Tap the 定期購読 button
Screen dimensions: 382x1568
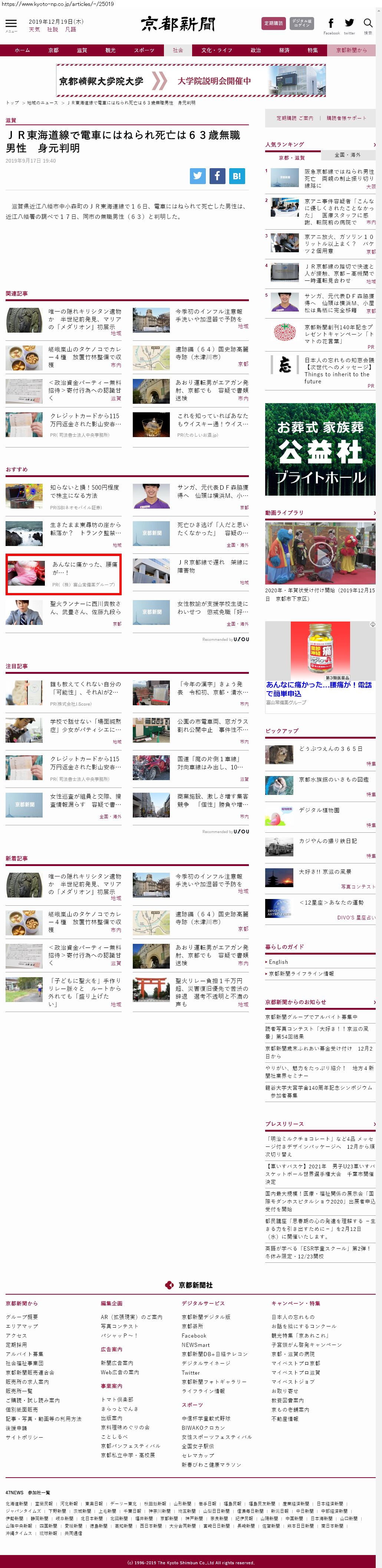(274, 23)
